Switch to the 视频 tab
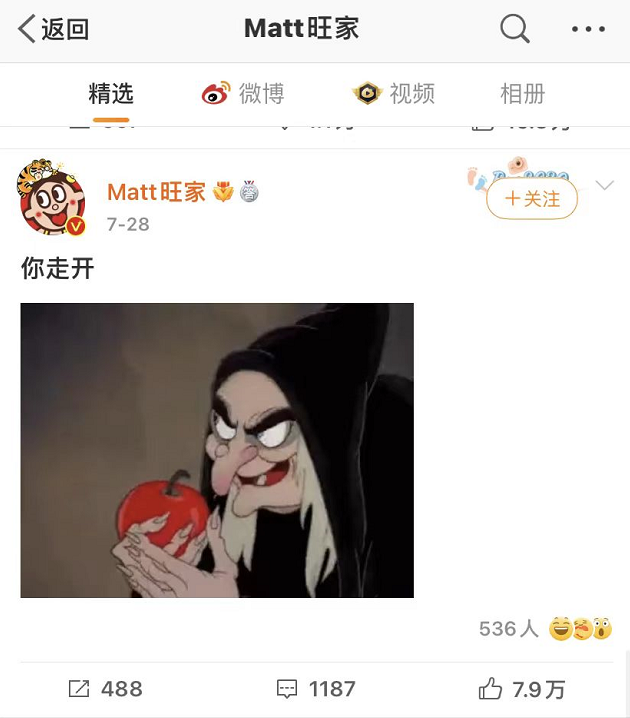The height and width of the screenshot is (718, 630). coord(395,94)
